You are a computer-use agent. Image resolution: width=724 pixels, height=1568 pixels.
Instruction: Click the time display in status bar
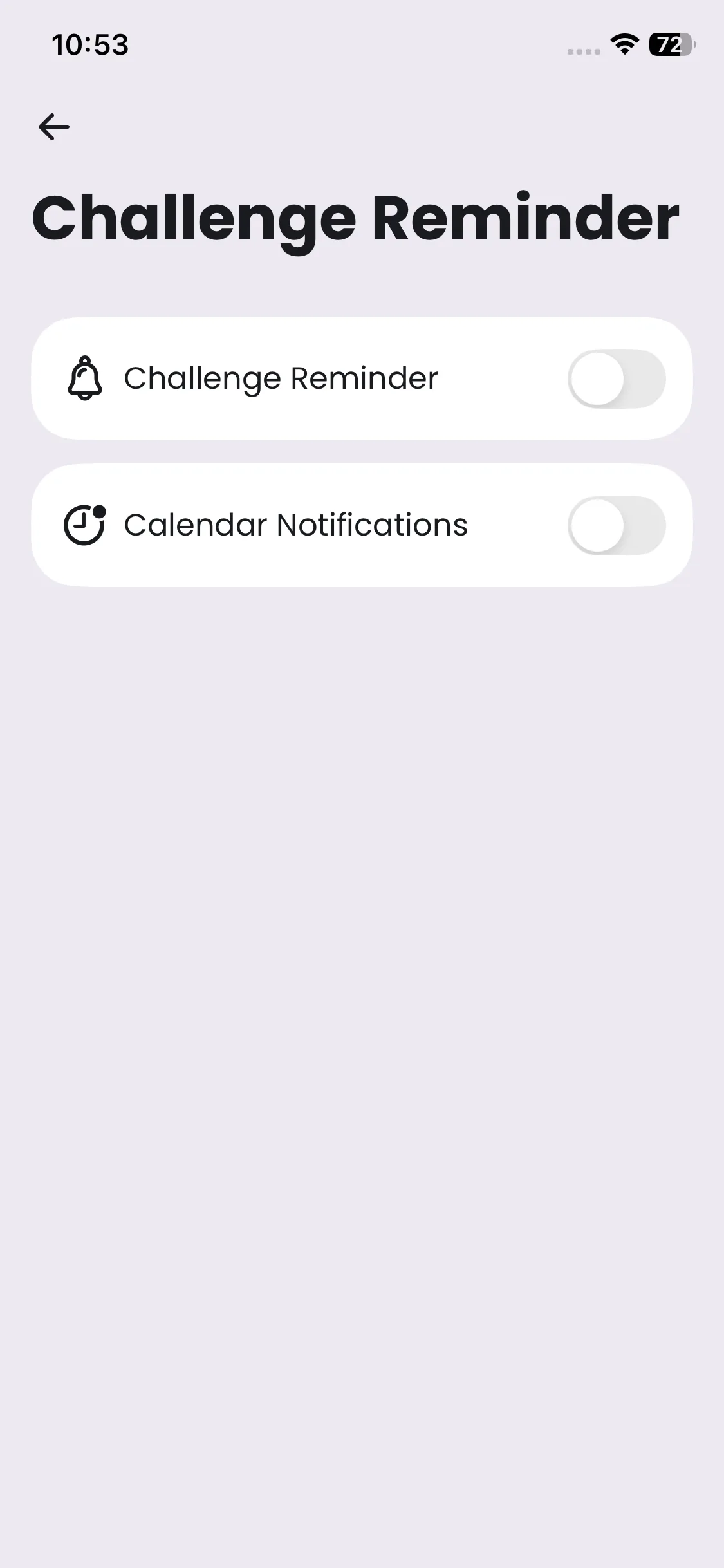click(89, 45)
